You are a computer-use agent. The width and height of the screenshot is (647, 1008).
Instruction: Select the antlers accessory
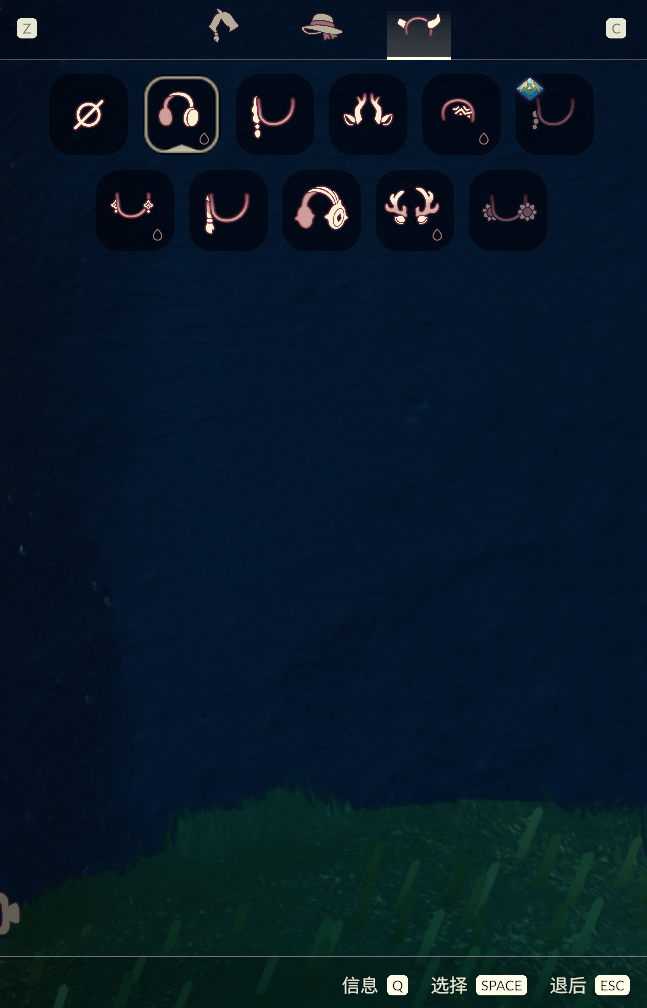(x=415, y=211)
